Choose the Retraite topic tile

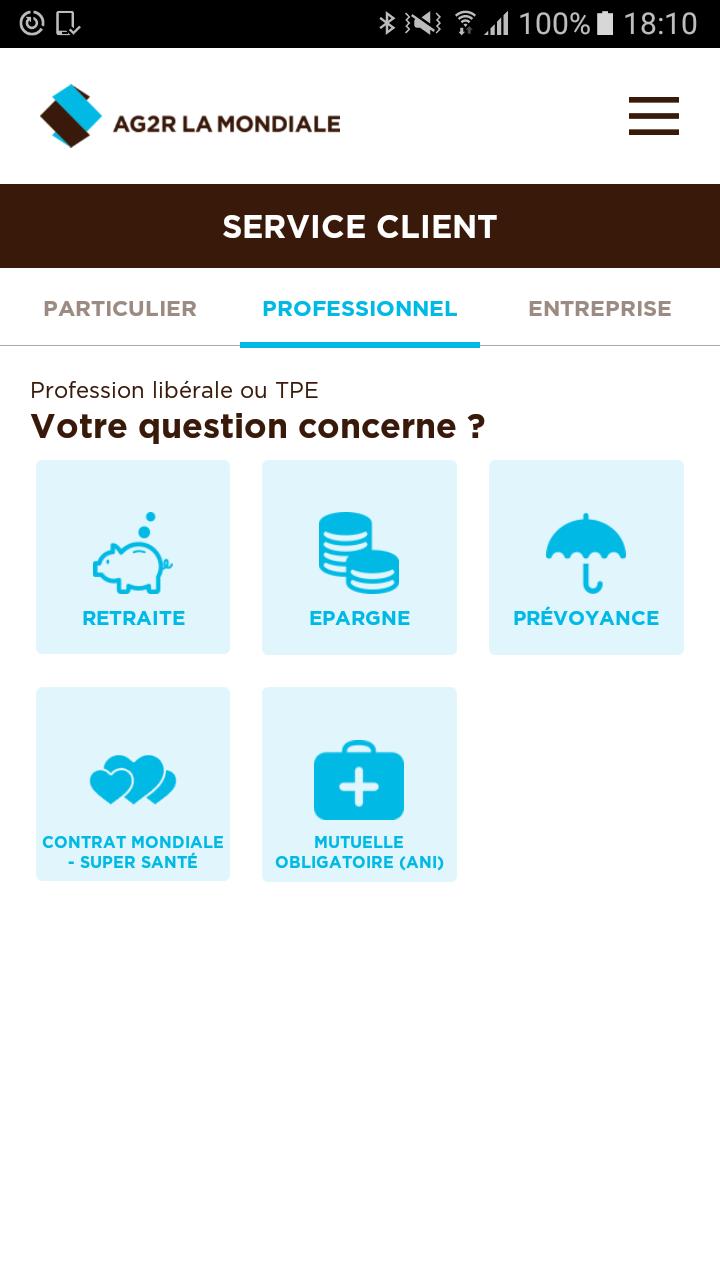tap(133, 557)
